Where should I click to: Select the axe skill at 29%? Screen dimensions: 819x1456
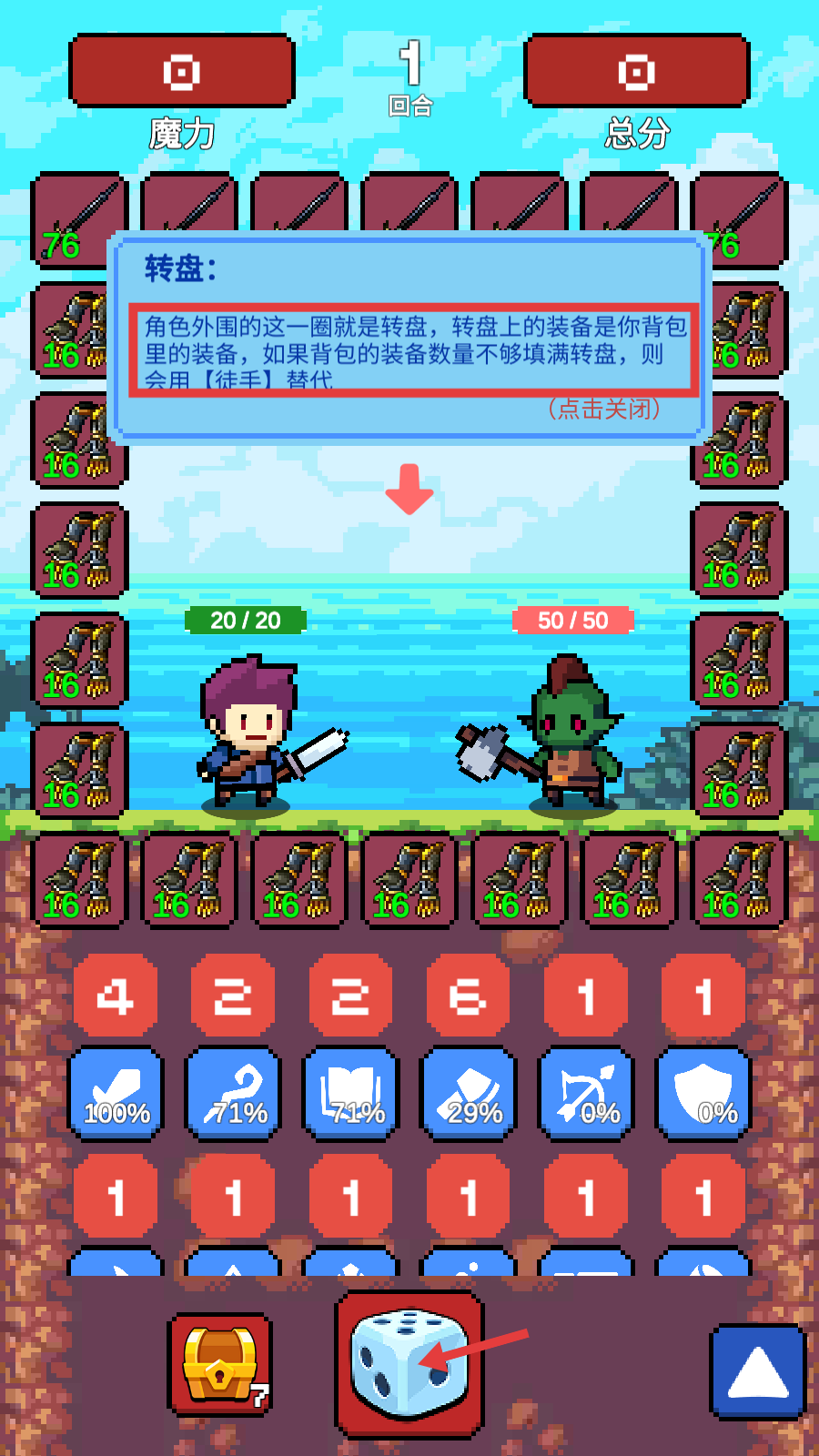tap(469, 1094)
